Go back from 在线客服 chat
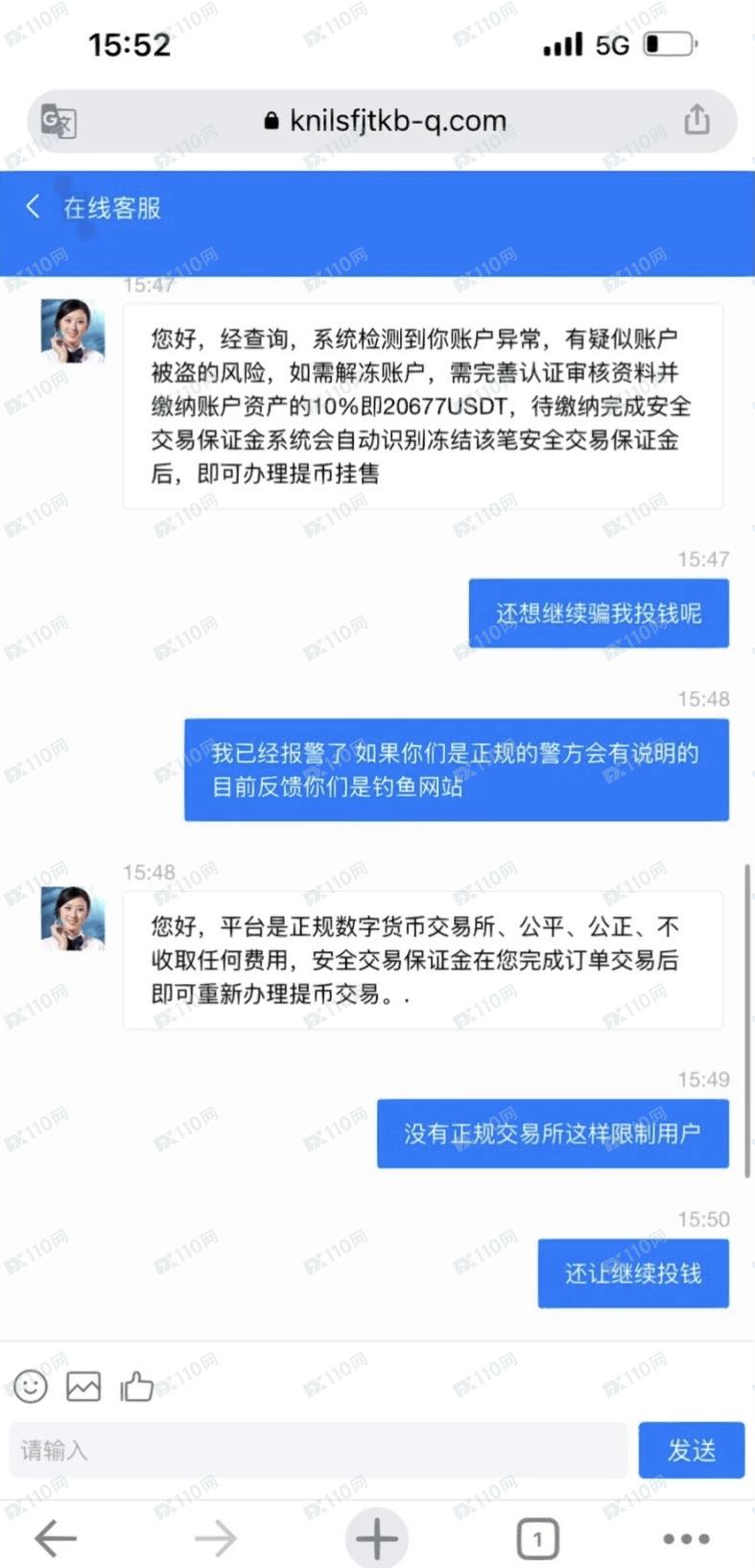The width and height of the screenshot is (755, 1568). (x=34, y=206)
